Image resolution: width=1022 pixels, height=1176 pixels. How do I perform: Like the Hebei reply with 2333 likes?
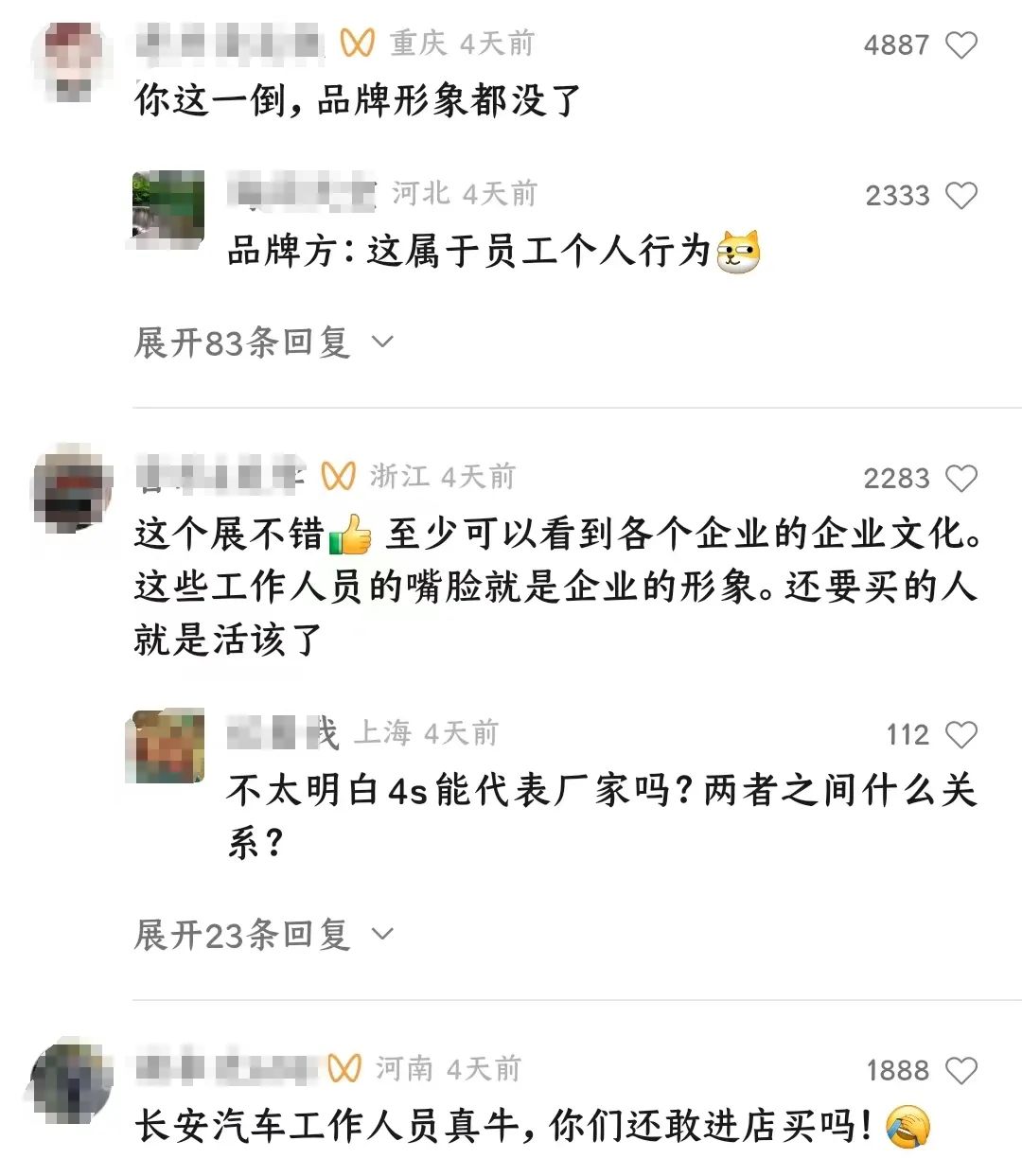[x=961, y=196]
